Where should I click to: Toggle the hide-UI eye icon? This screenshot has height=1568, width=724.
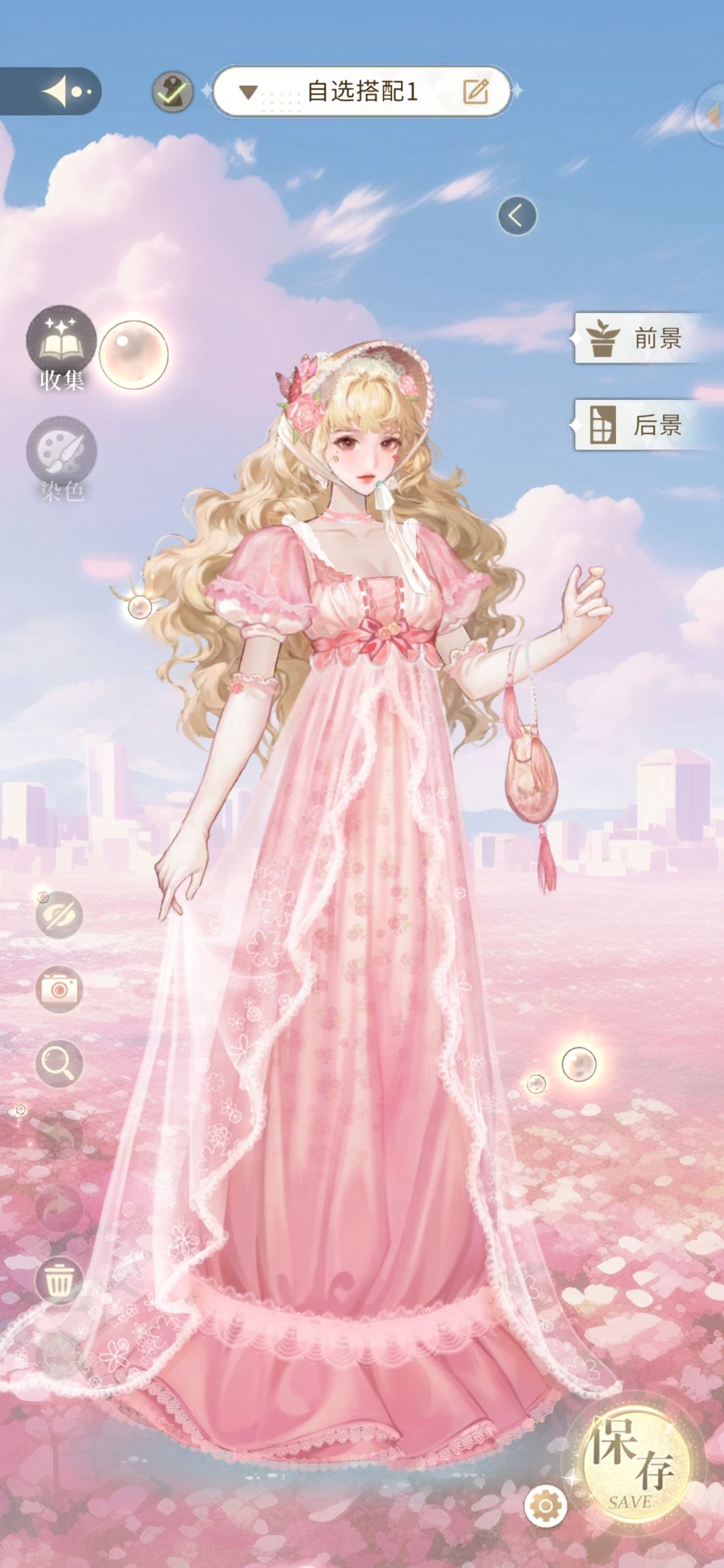point(59,915)
